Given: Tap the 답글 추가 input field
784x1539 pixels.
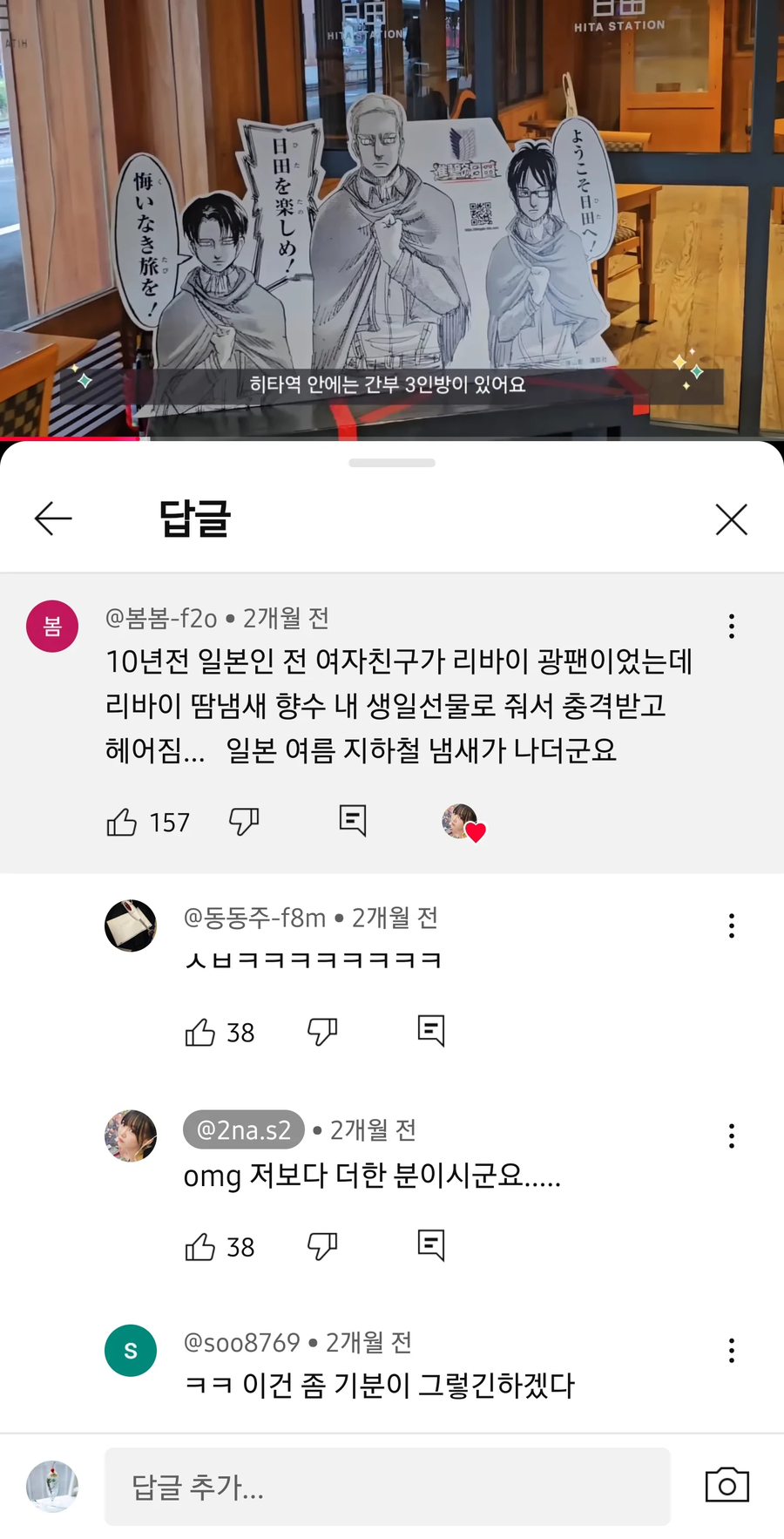Looking at the screenshot, I should coord(387,1486).
